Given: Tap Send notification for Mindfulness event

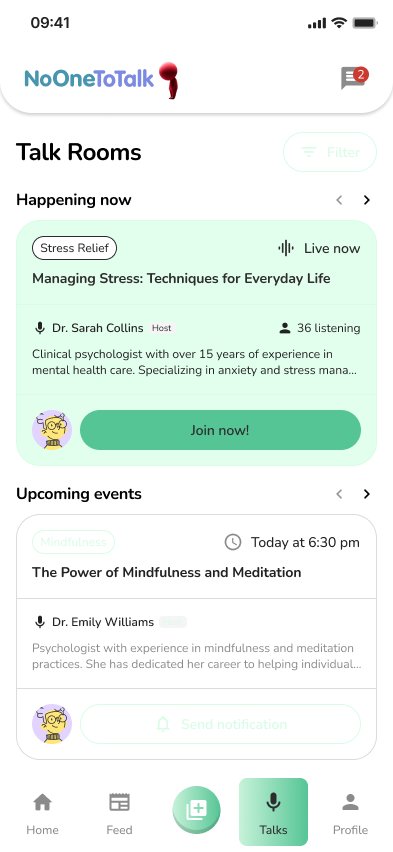Looking at the screenshot, I should (x=220, y=724).
